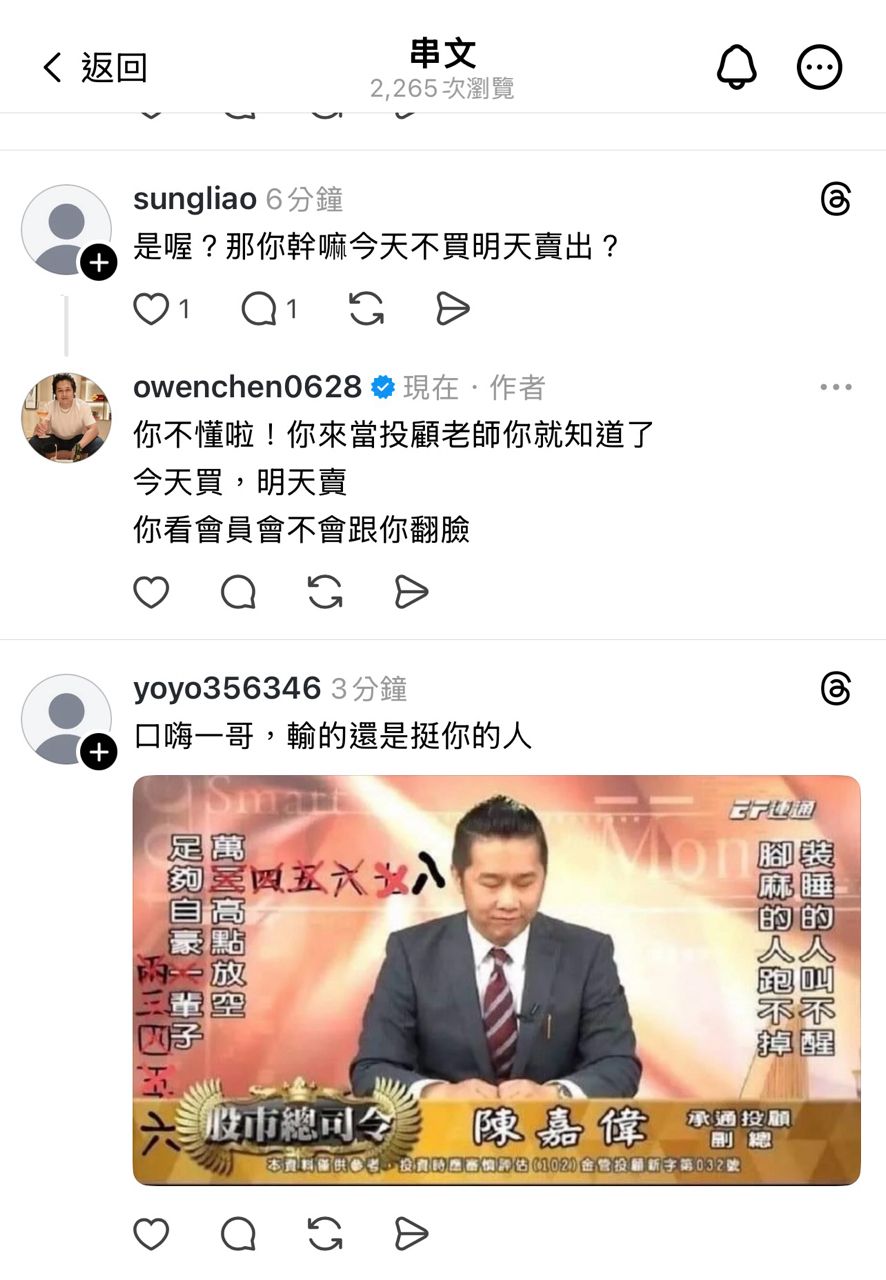
Task: Repost yoyo356346's comment
Action: pyautogui.click(x=325, y=1235)
